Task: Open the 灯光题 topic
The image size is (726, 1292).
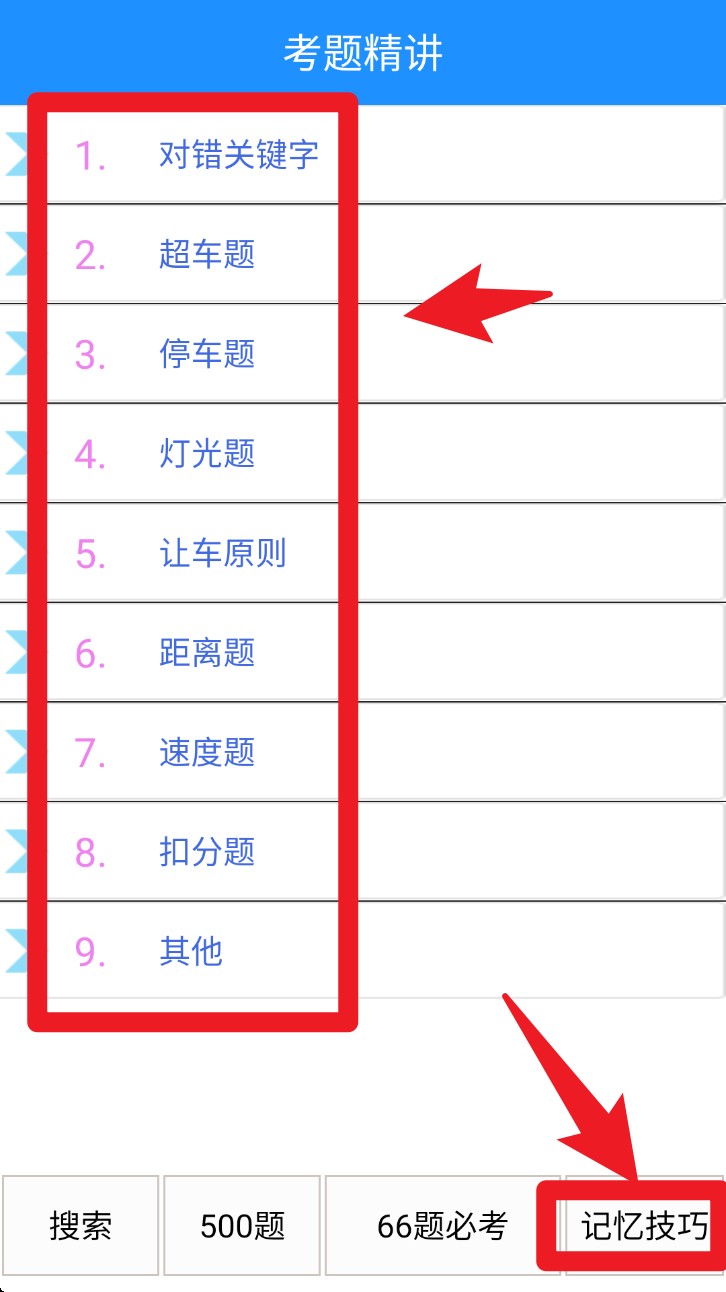Action: tap(362, 453)
